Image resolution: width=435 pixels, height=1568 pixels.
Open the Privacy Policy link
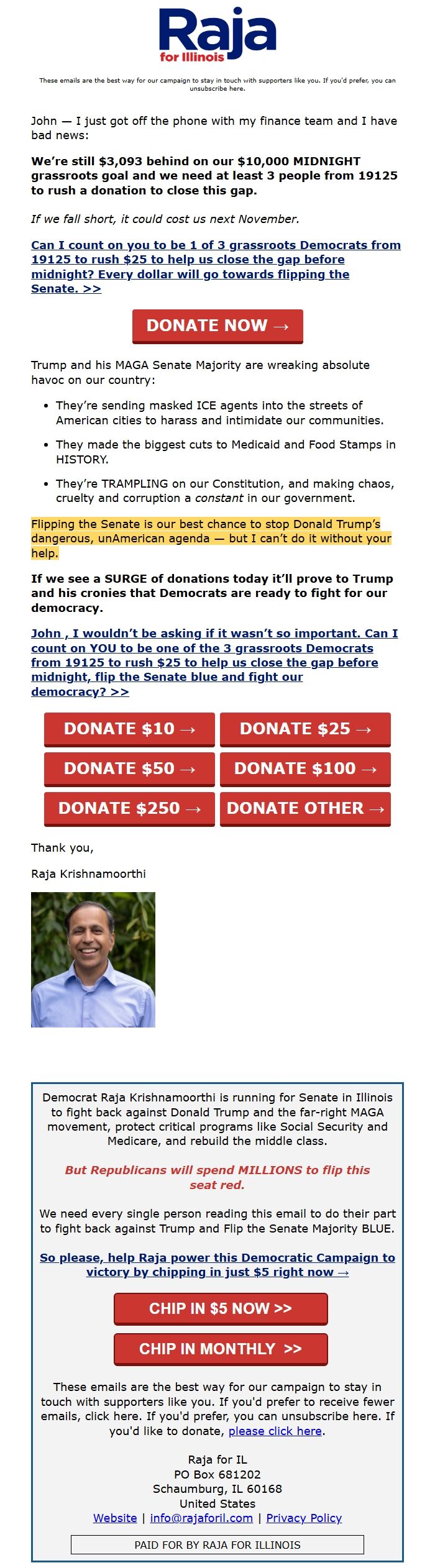304,1518
